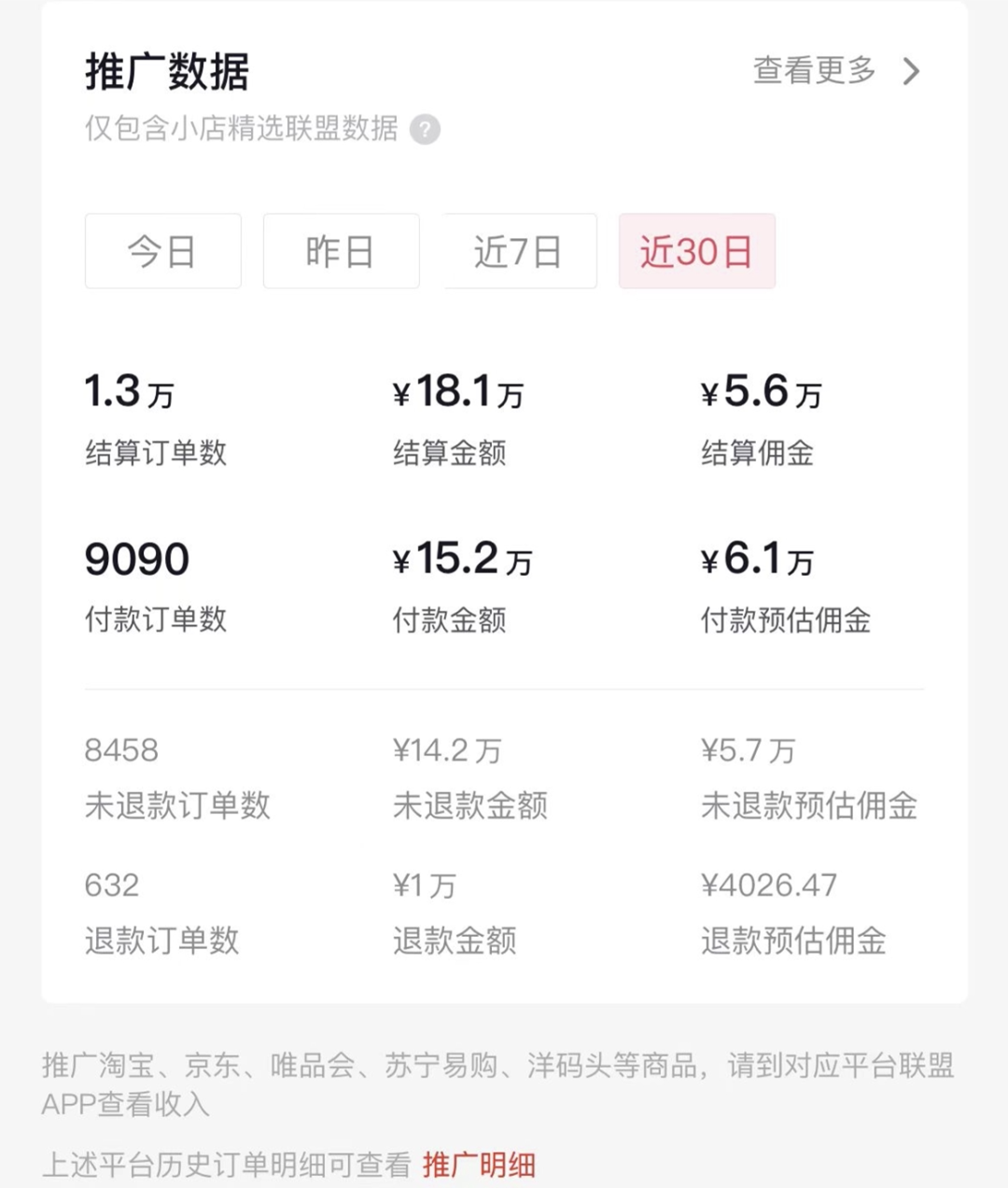Select the 今日 time filter
The width and height of the screenshot is (1008, 1188).
[x=162, y=251]
